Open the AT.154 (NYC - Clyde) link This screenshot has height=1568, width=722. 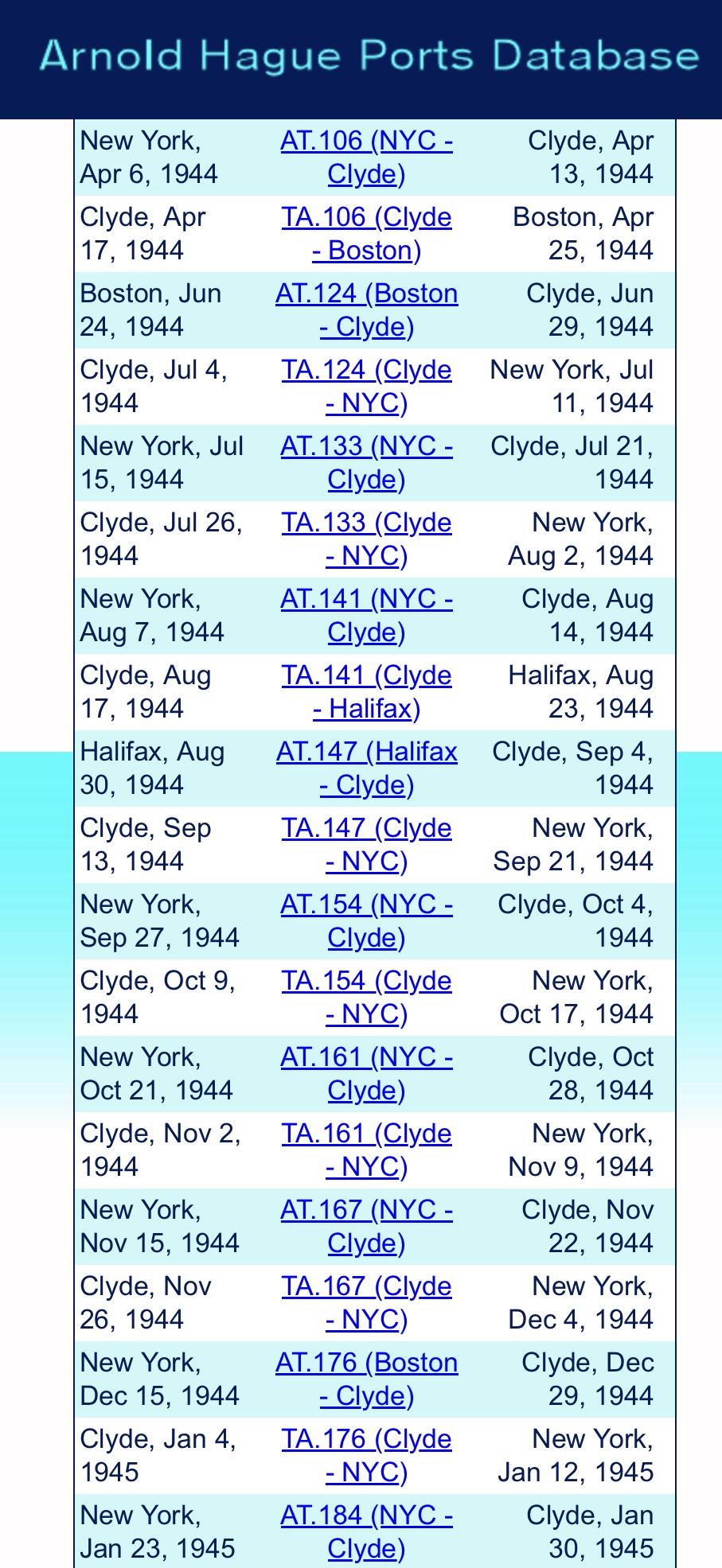coord(366,905)
